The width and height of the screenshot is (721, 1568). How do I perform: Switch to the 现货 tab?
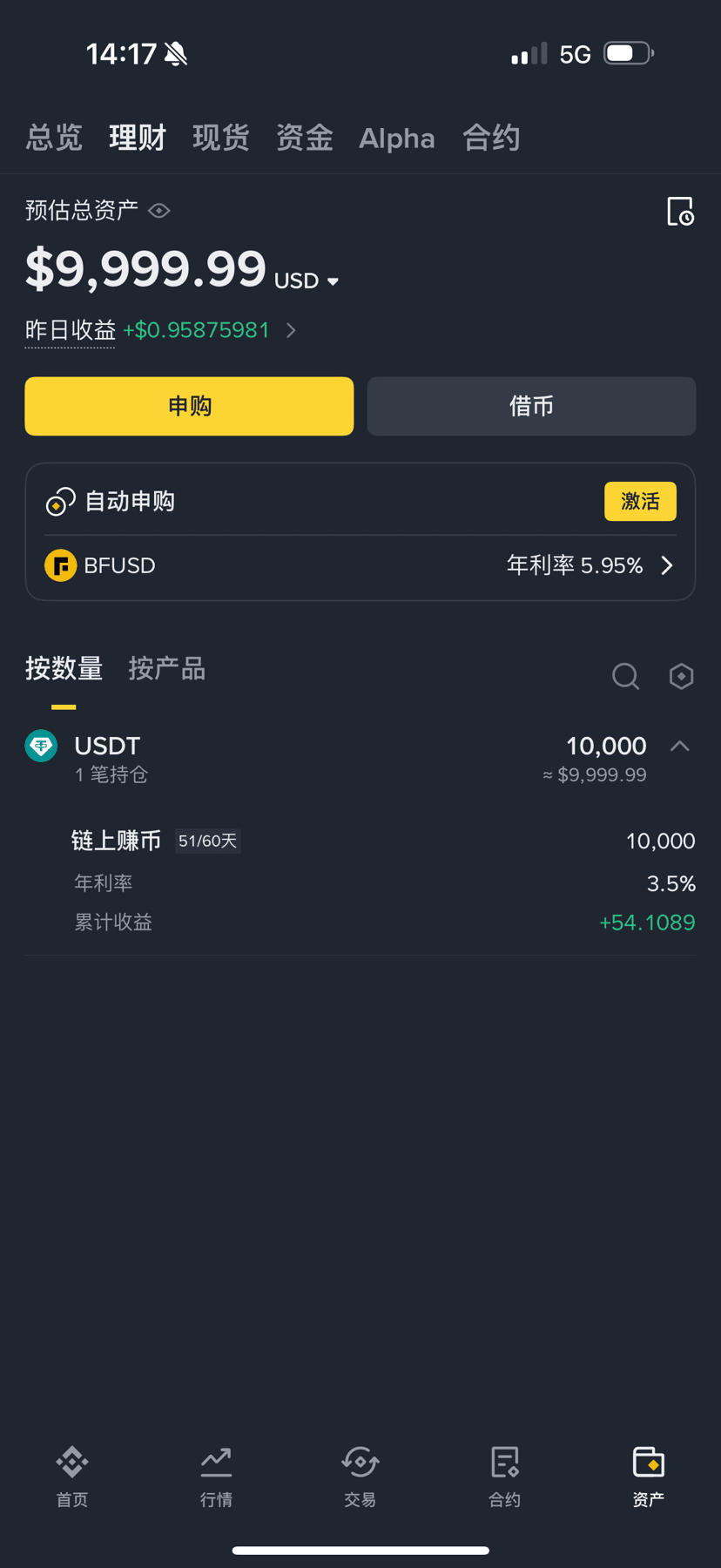point(220,138)
